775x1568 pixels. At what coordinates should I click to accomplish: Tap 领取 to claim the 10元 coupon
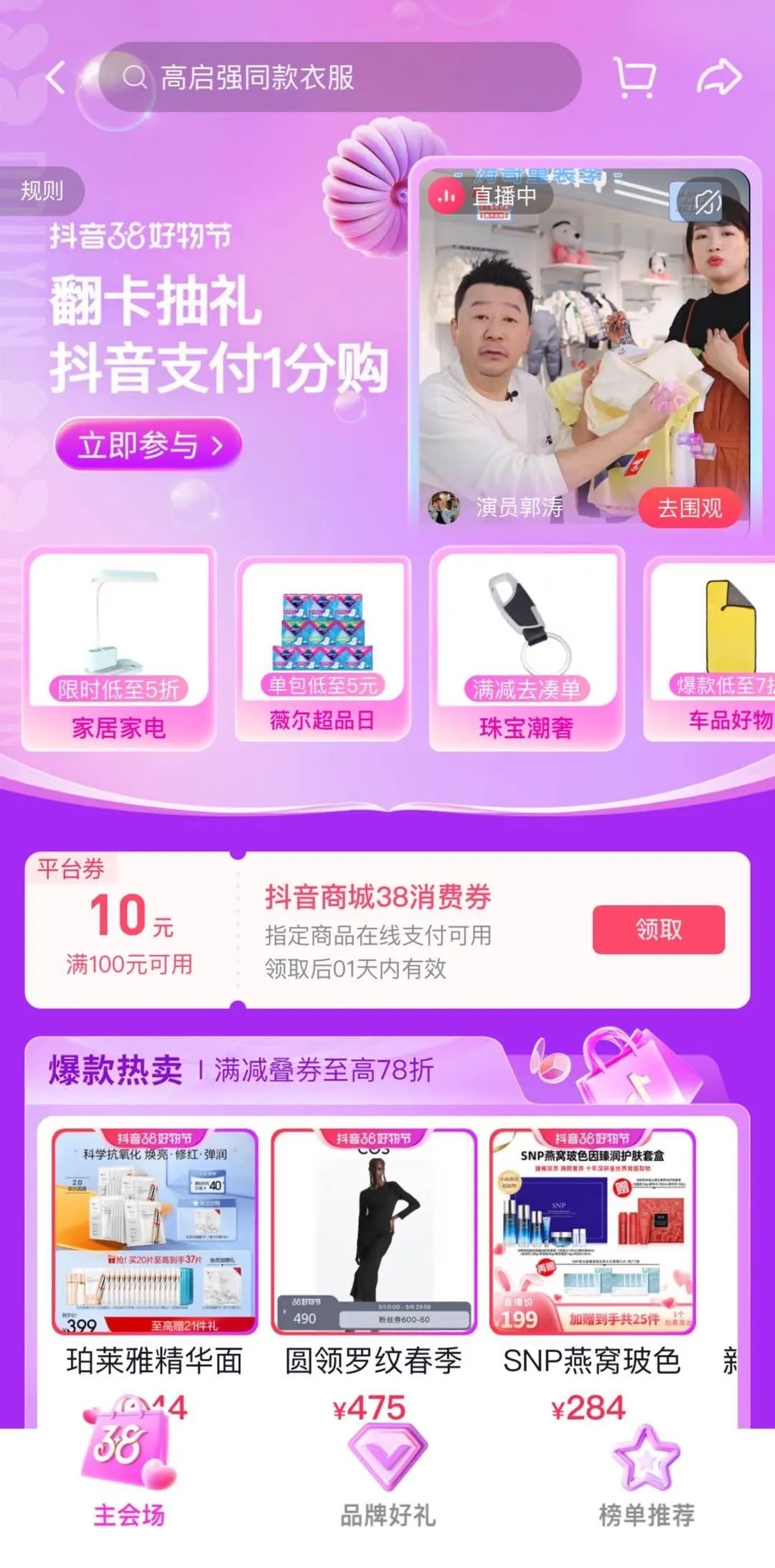tap(658, 930)
